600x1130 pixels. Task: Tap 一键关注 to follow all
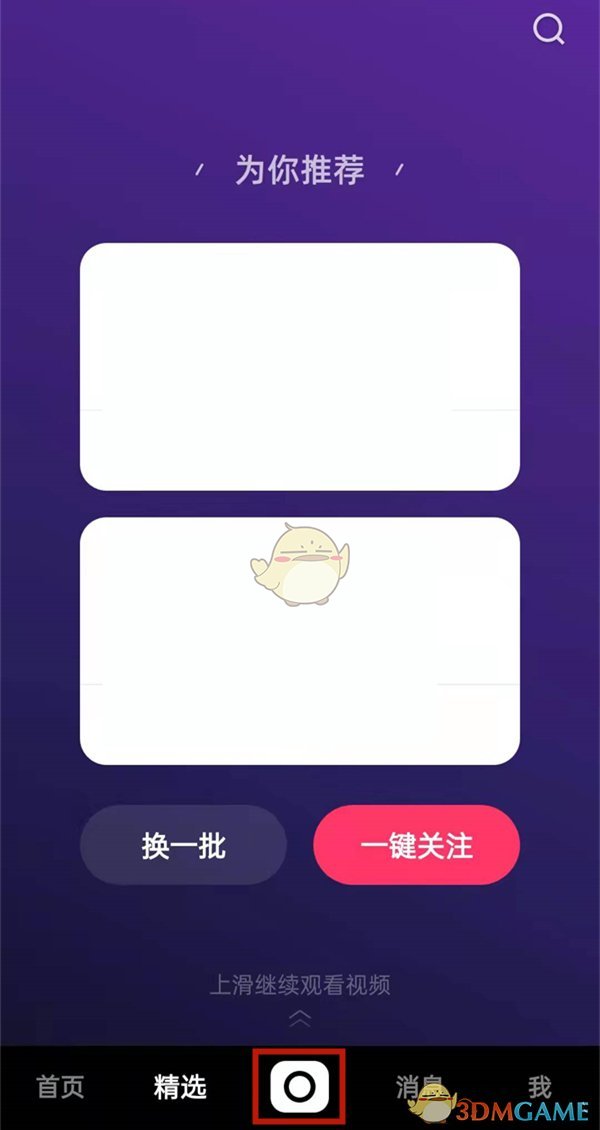(416, 845)
